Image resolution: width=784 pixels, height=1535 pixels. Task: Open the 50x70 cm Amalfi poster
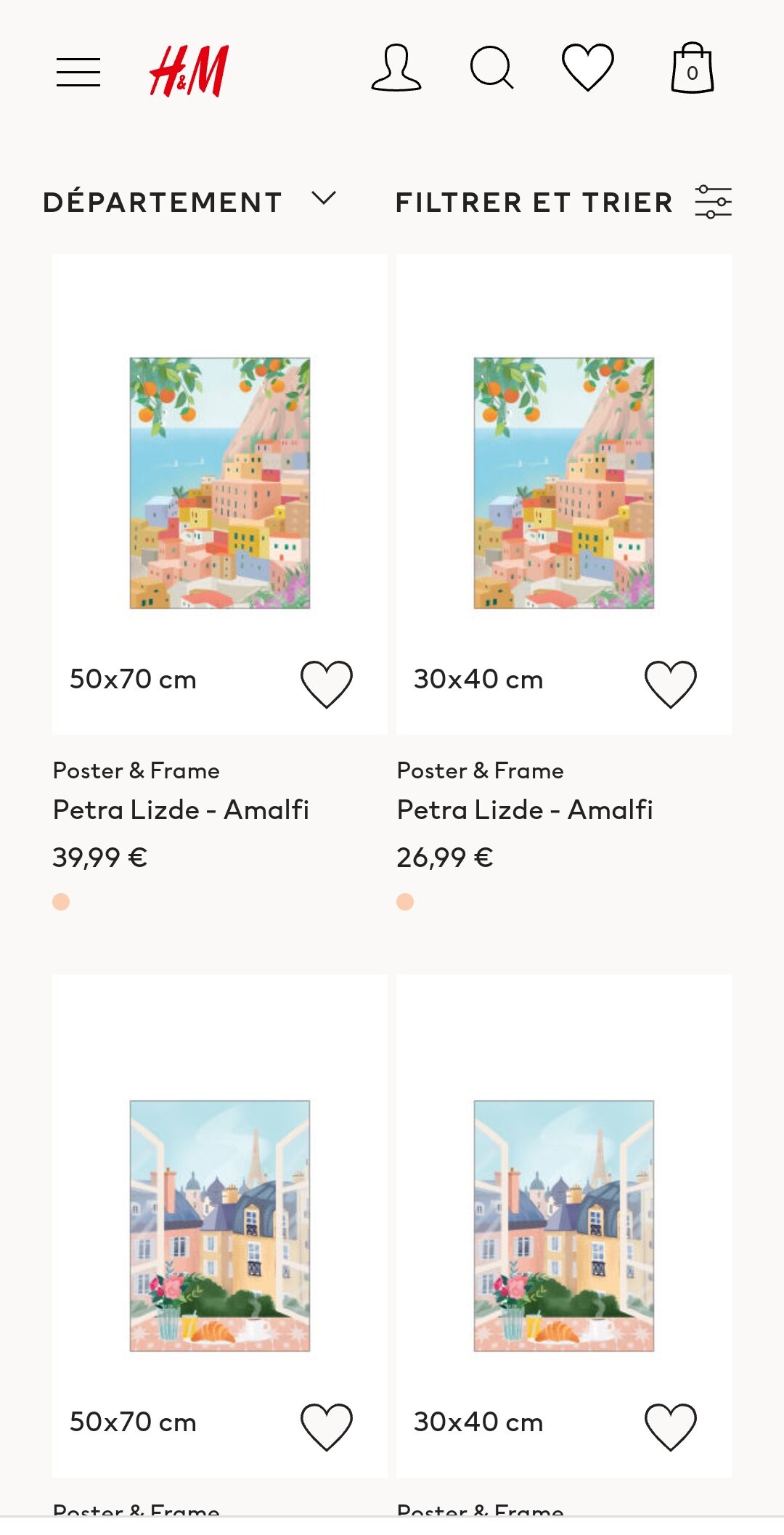pos(220,483)
